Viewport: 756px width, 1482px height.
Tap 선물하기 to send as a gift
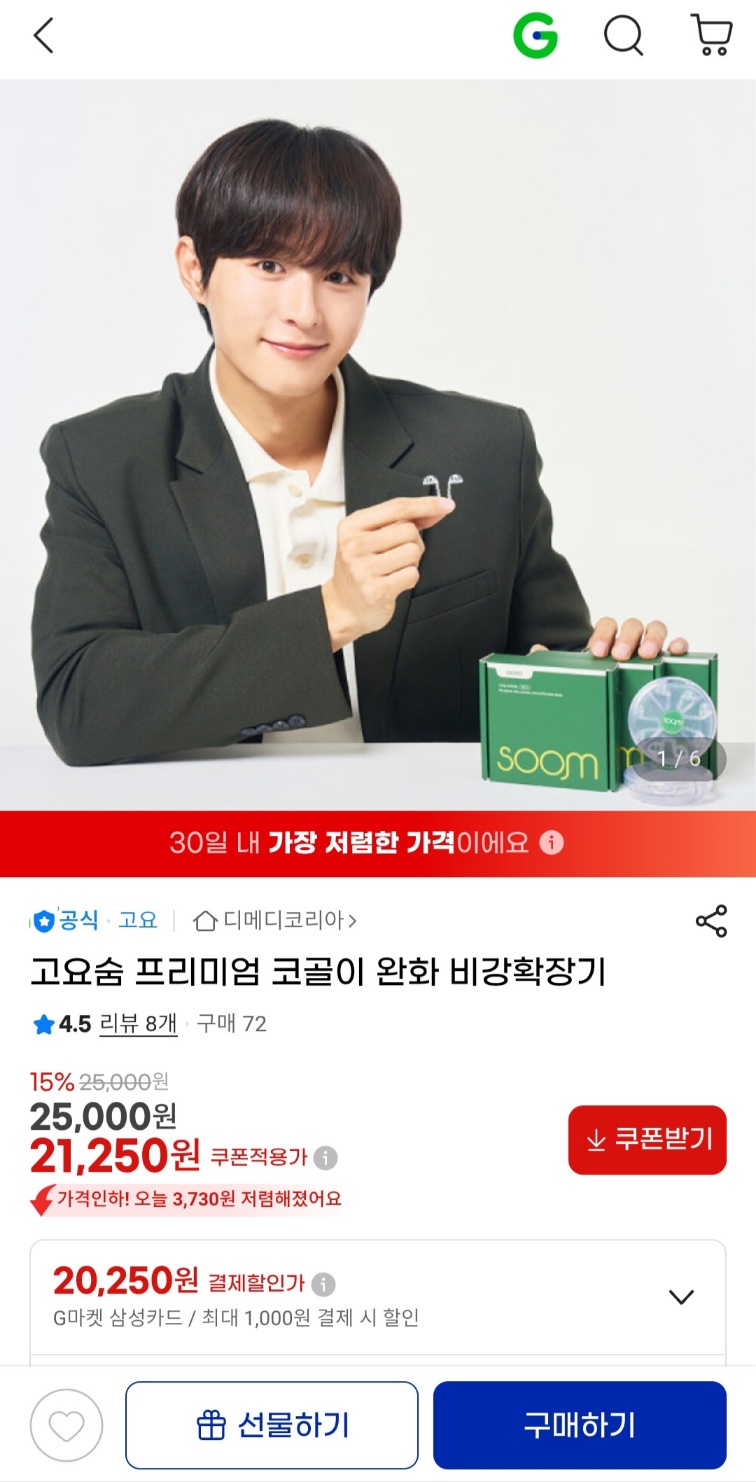click(272, 1425)
